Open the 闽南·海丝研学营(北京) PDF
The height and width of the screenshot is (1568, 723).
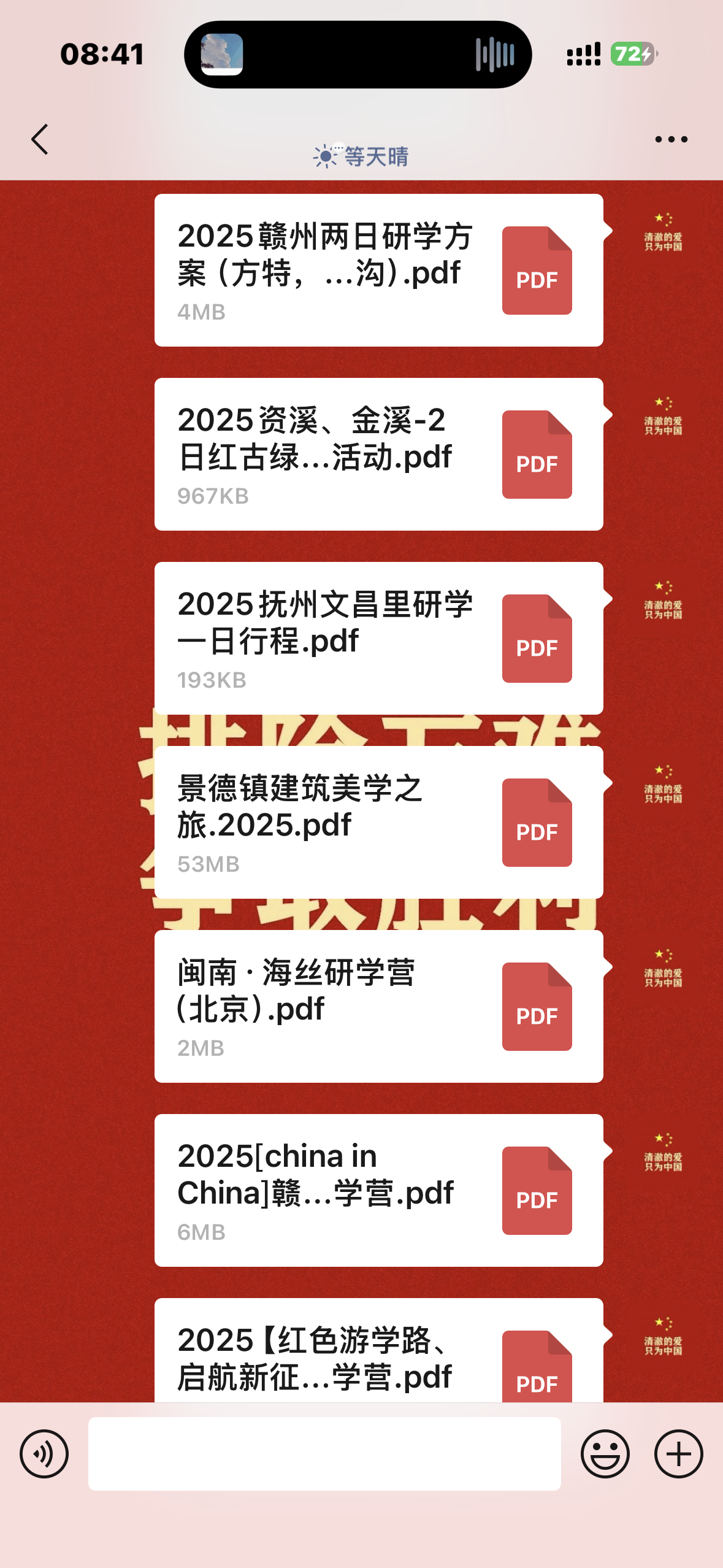(378, 1007)
